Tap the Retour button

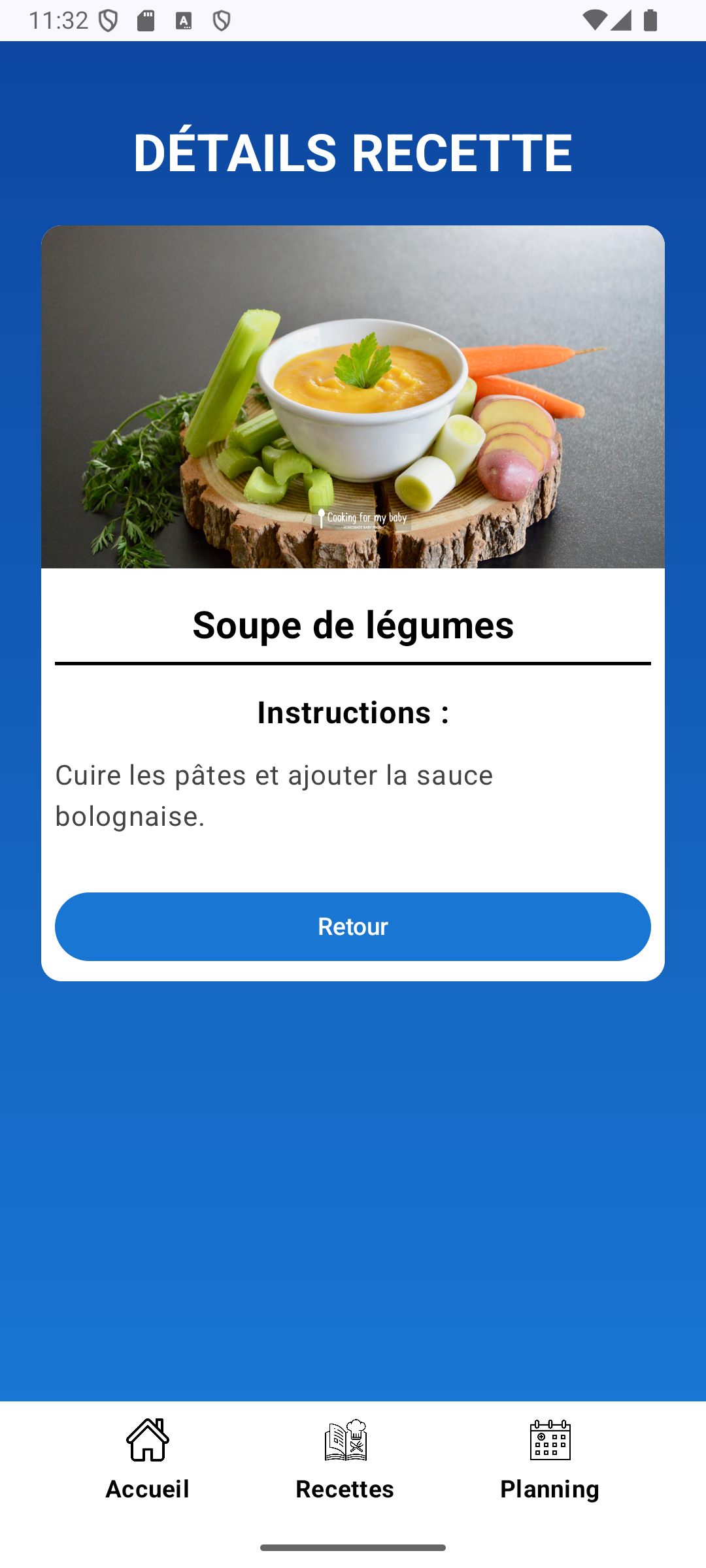tap(353, 926)
